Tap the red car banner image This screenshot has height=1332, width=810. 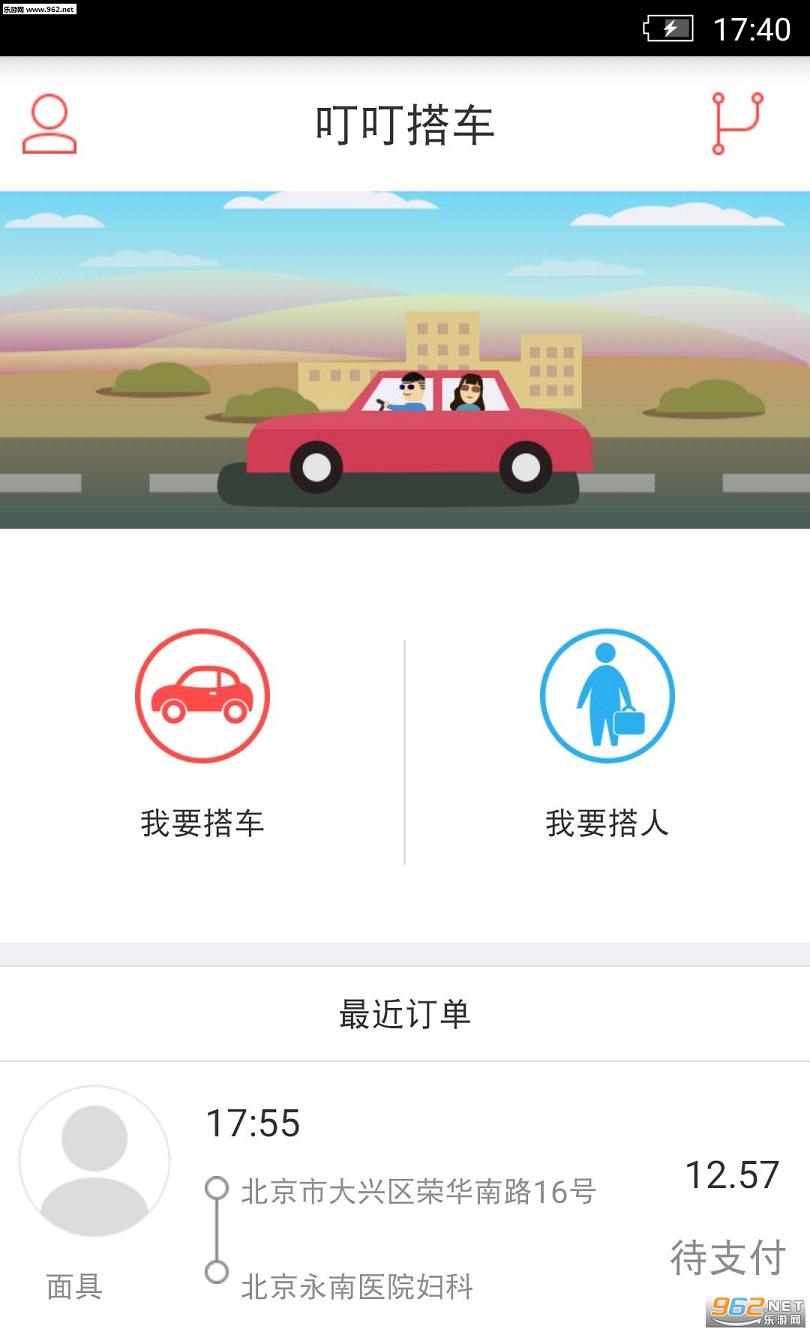[x=405, y=359]
